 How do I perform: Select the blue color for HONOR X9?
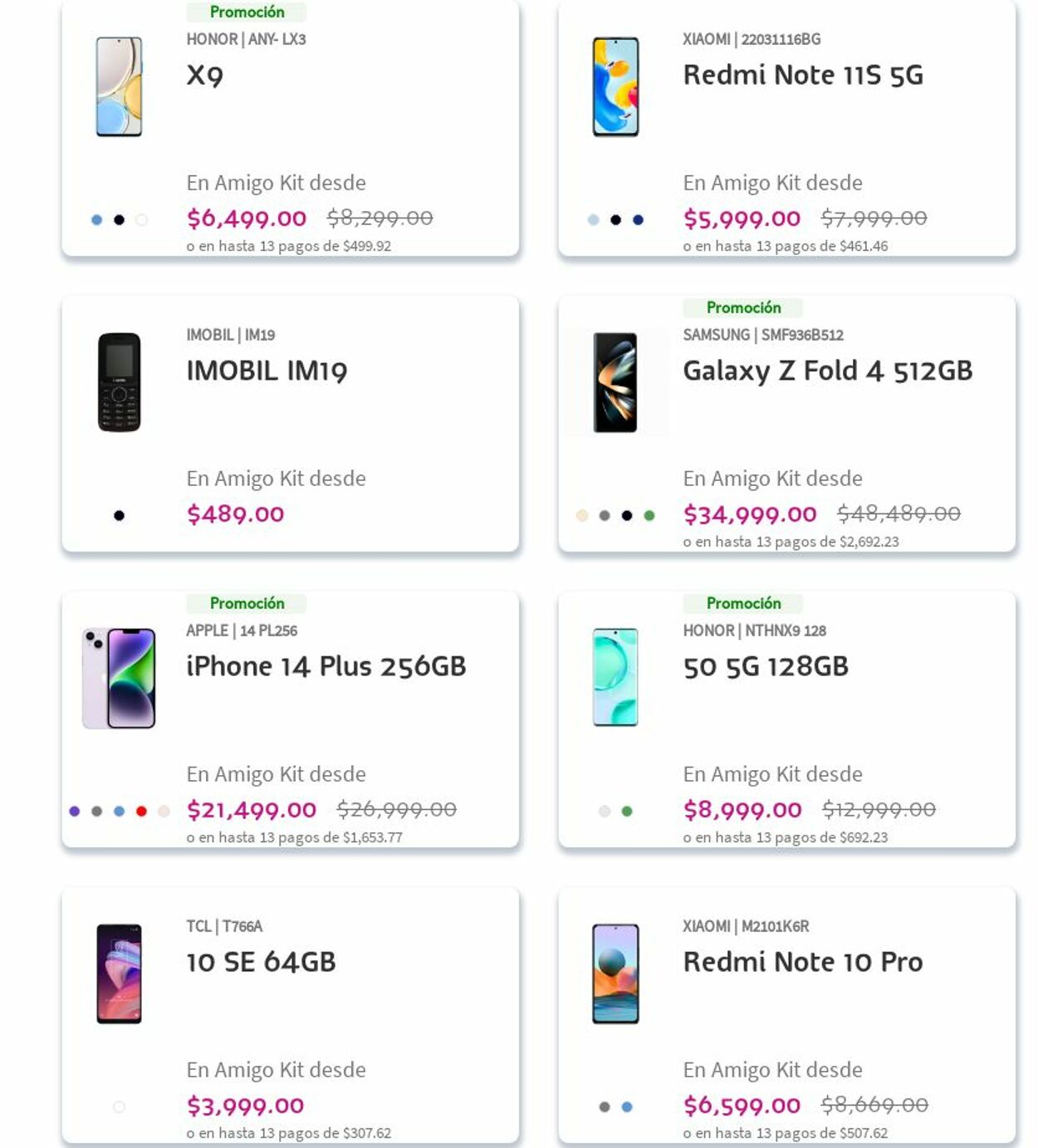click(96, 220)
